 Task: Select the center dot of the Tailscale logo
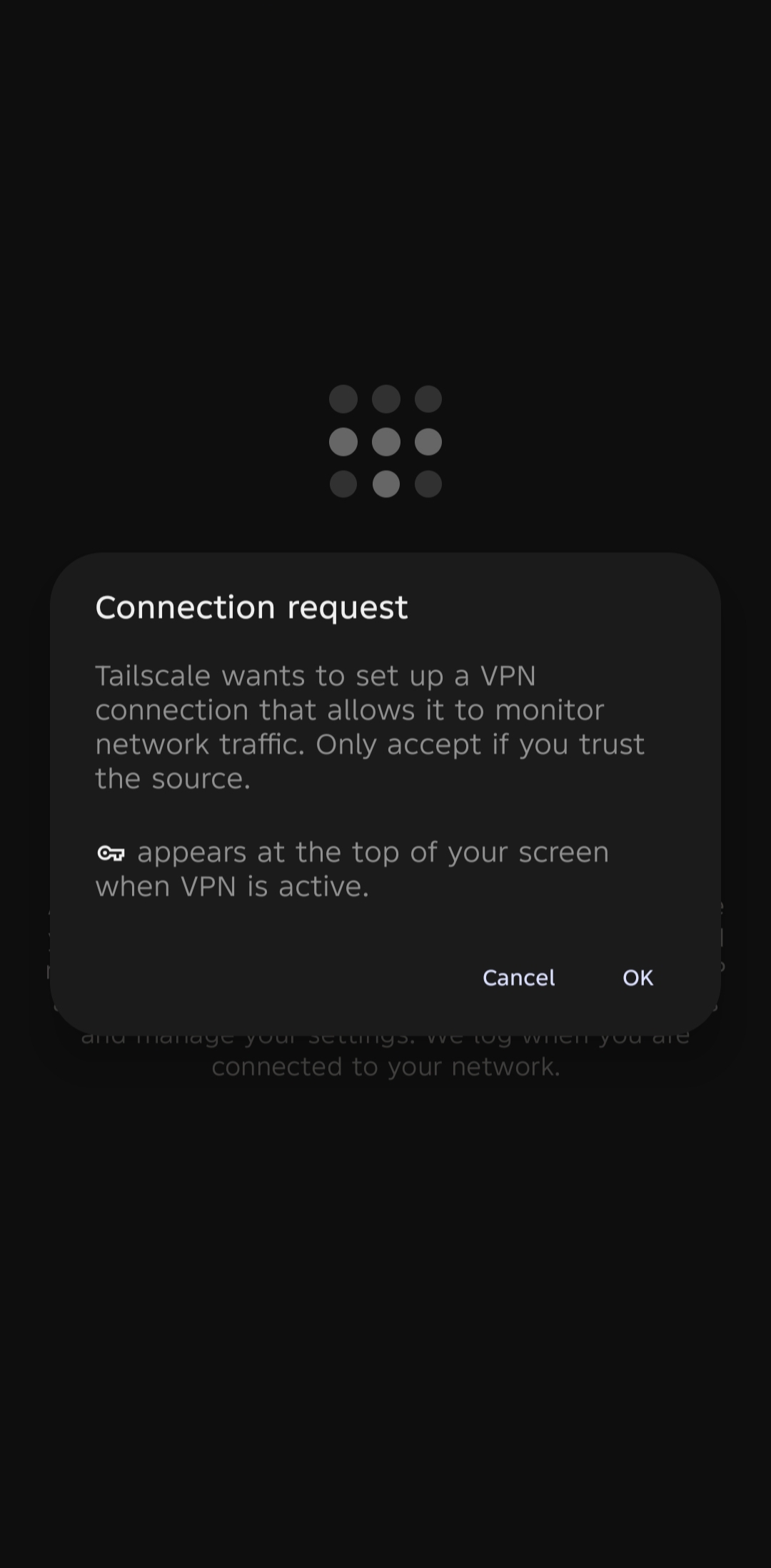(385, 442)
